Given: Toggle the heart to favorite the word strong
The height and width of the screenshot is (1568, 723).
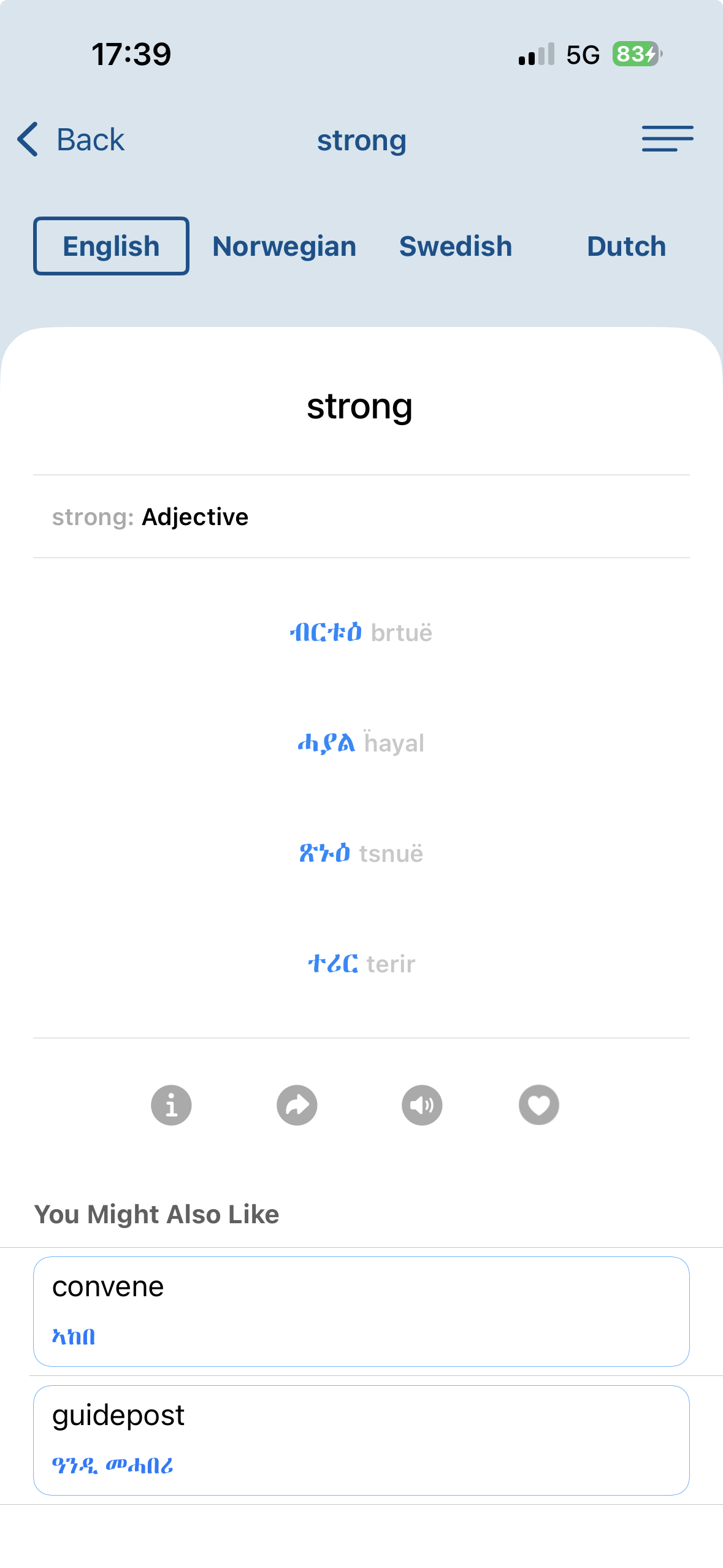Looking at the screenshot, I should [x=538, y=1104].
